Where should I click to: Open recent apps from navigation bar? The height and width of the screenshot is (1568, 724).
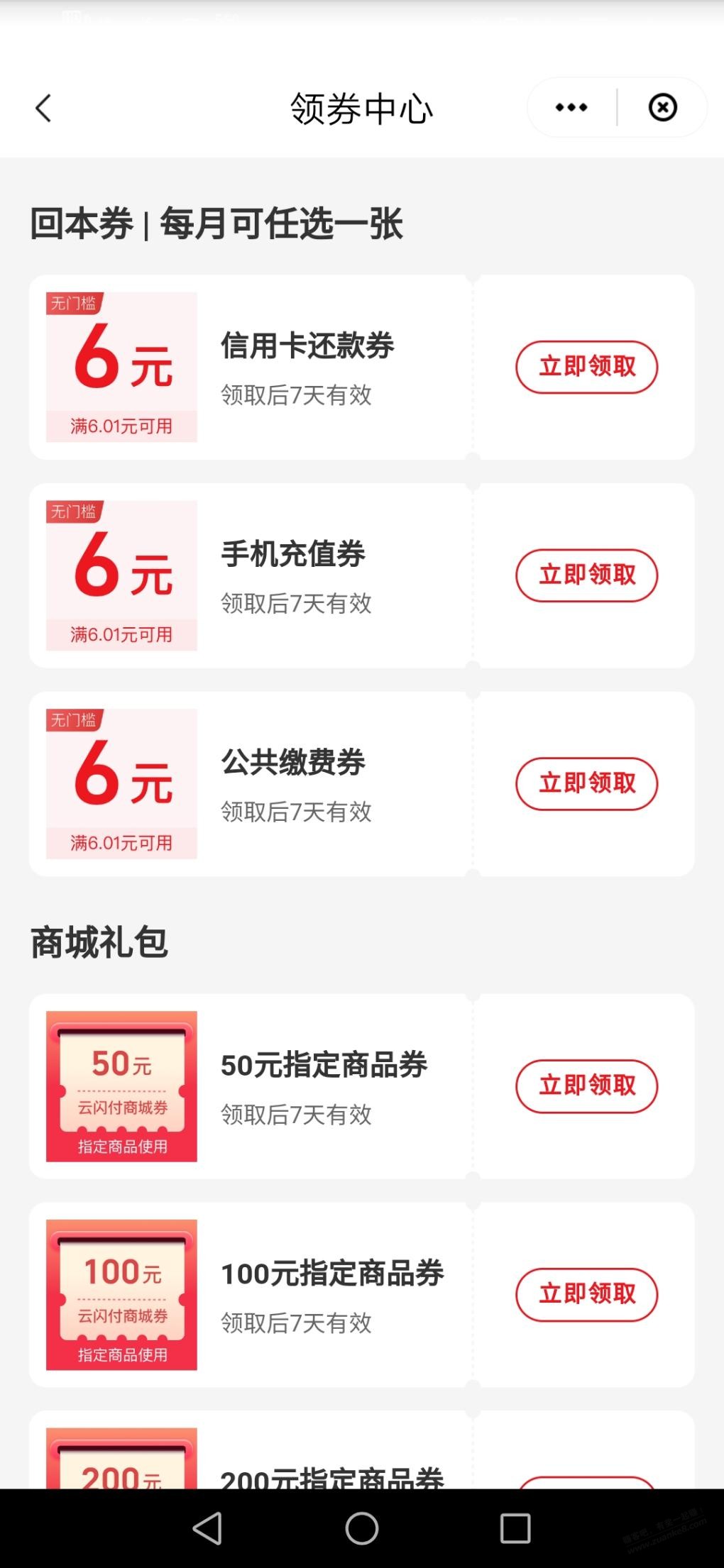click(x=515, y=1528)
